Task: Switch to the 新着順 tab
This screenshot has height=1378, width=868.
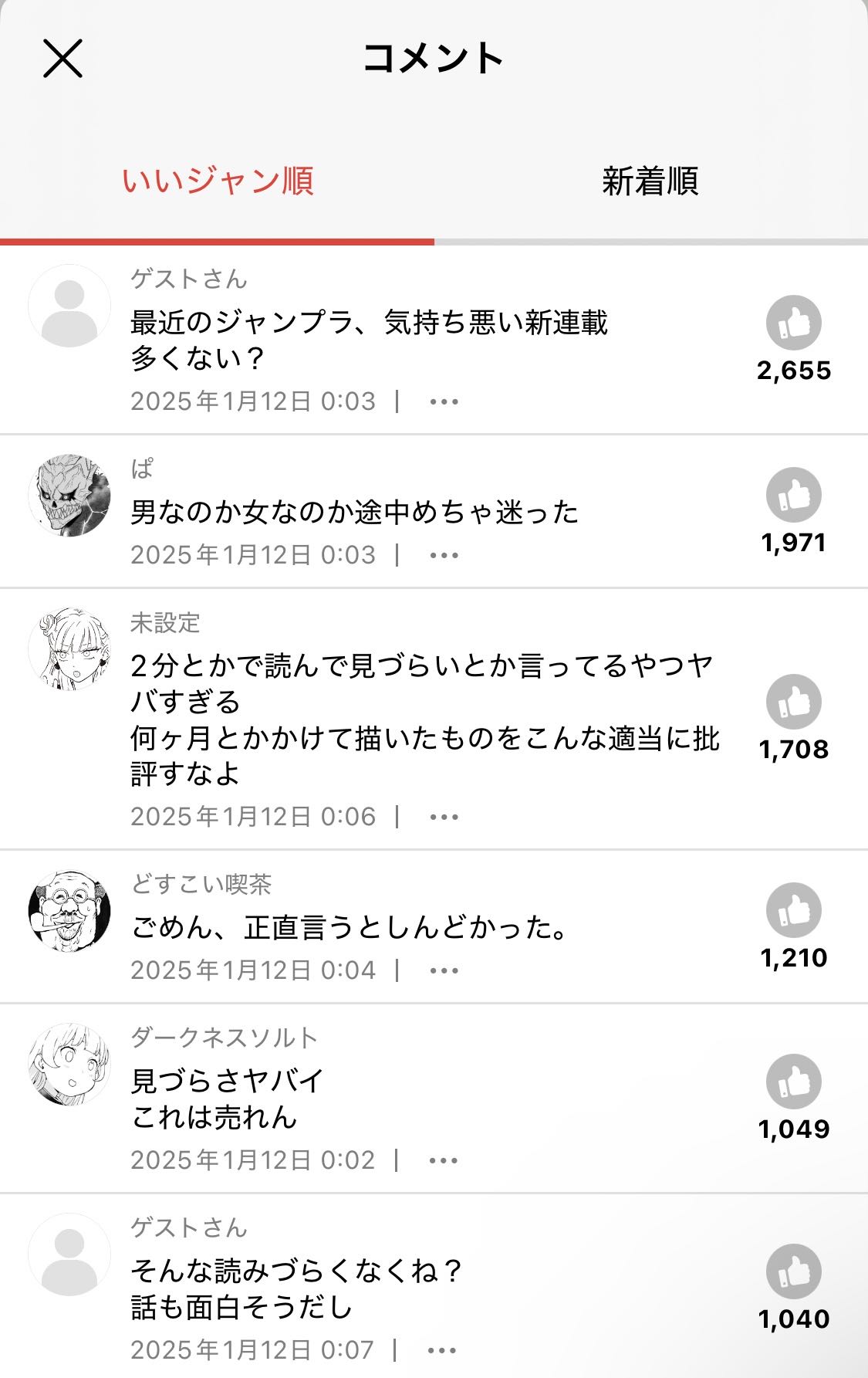Action: [650, 182]
